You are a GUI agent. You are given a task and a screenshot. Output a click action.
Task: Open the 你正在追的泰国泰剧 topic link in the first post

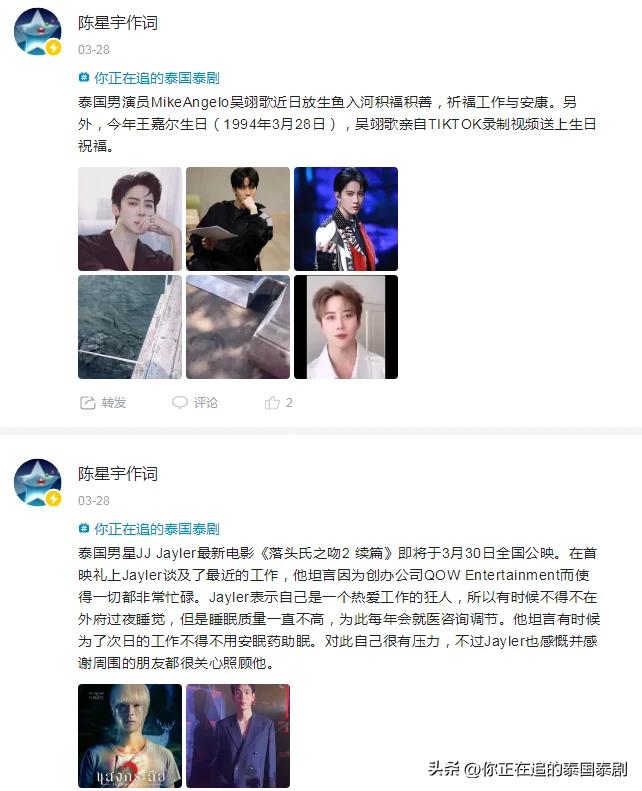[x=156, y=77]
